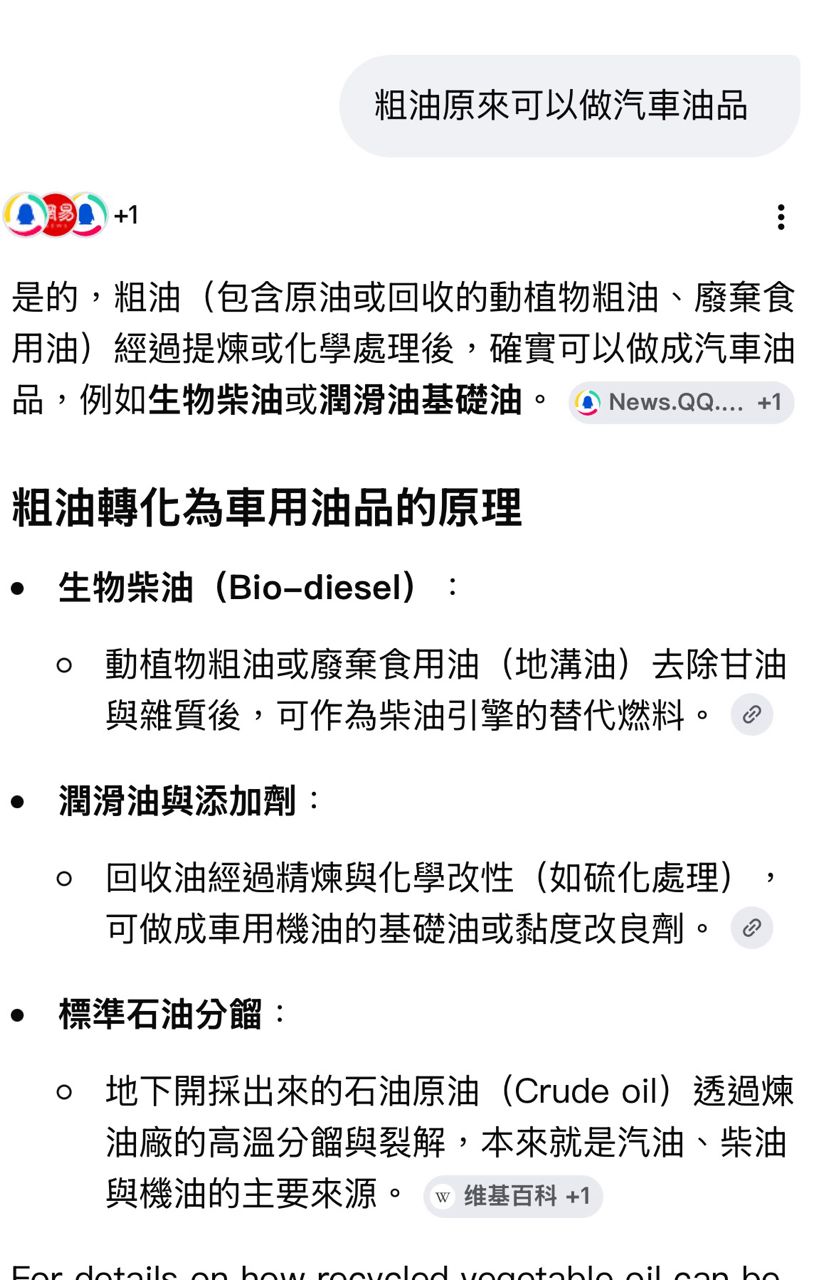Viewport: 834px width, 1280px height.
Task: Open the link icon after 替代燃料
Action: pos(752,714)
